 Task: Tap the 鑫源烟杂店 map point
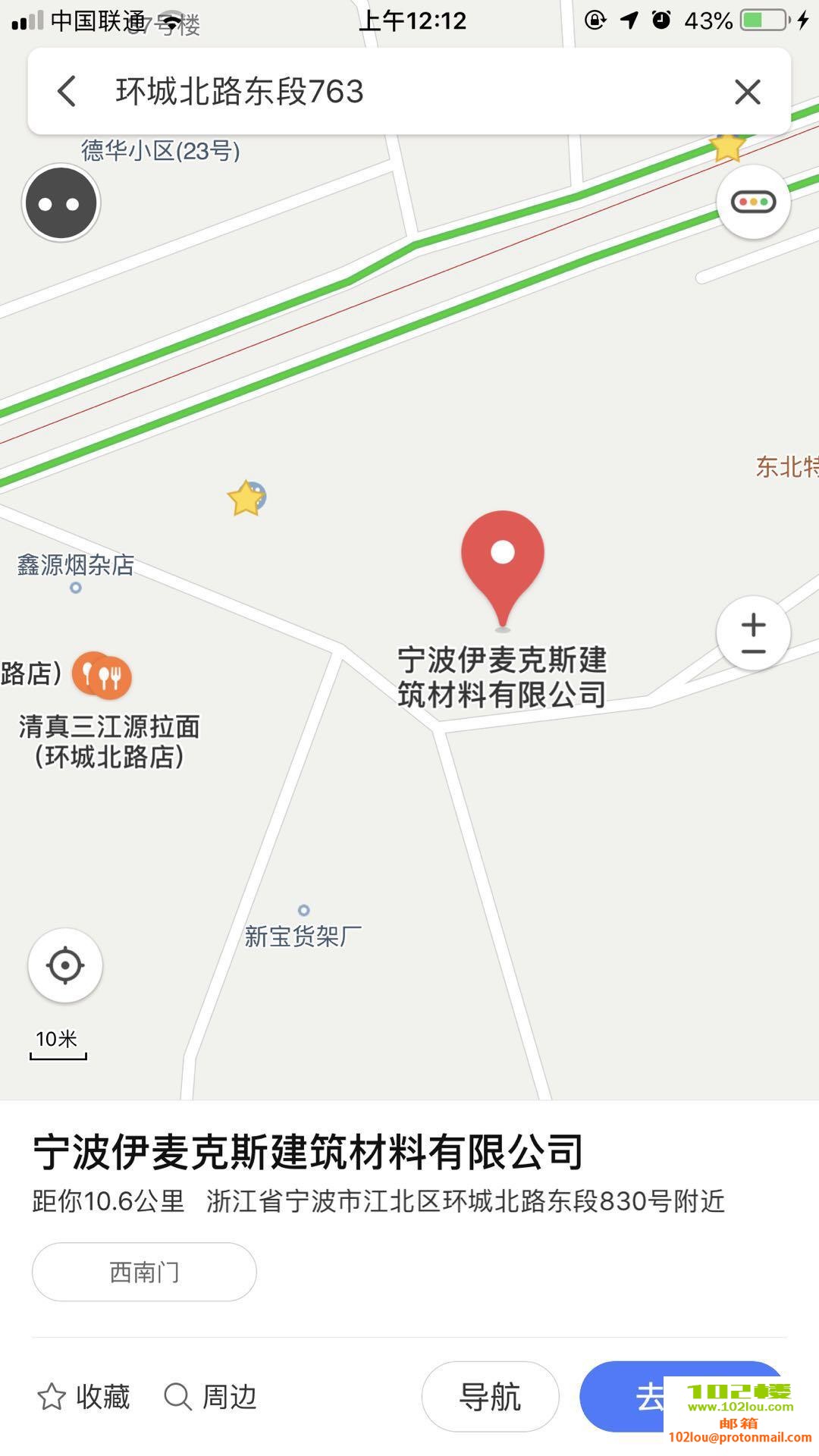[75, 587]
